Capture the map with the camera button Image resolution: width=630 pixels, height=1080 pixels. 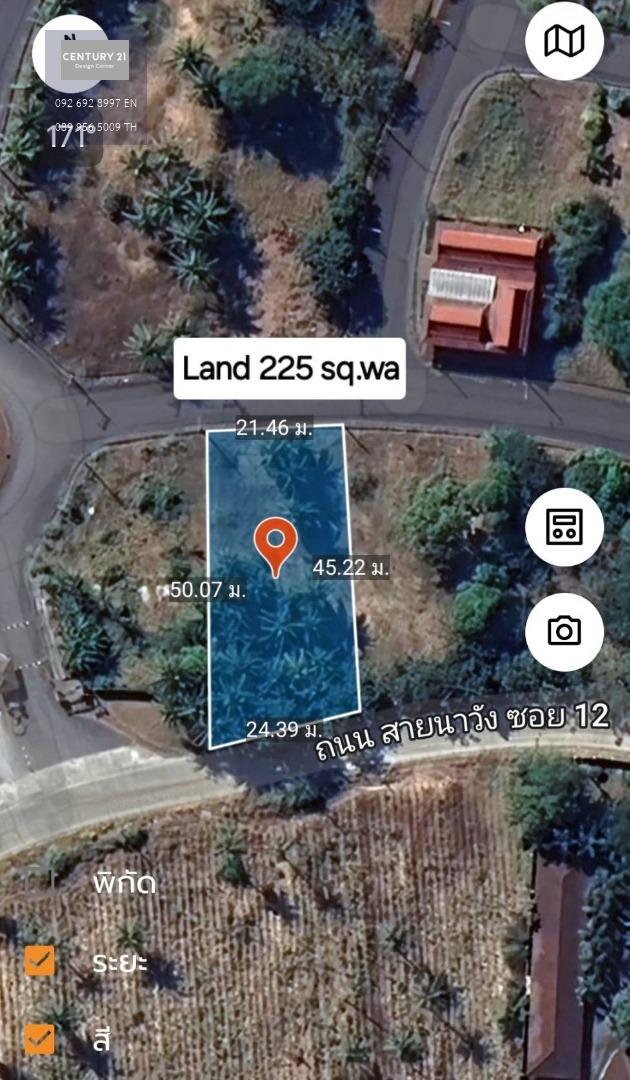pos(564,632)
